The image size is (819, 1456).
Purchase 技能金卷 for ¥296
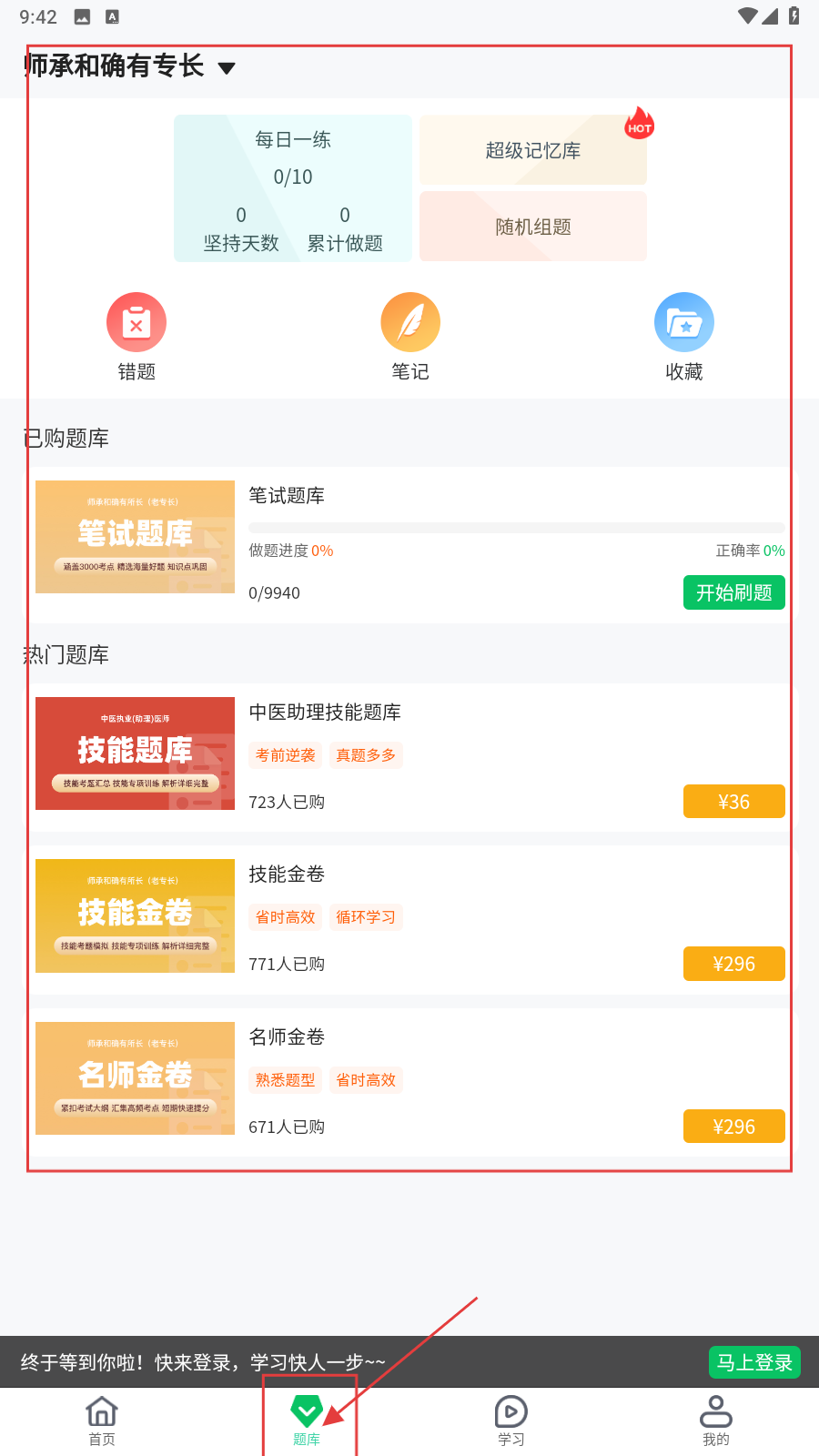pos(733,964)
